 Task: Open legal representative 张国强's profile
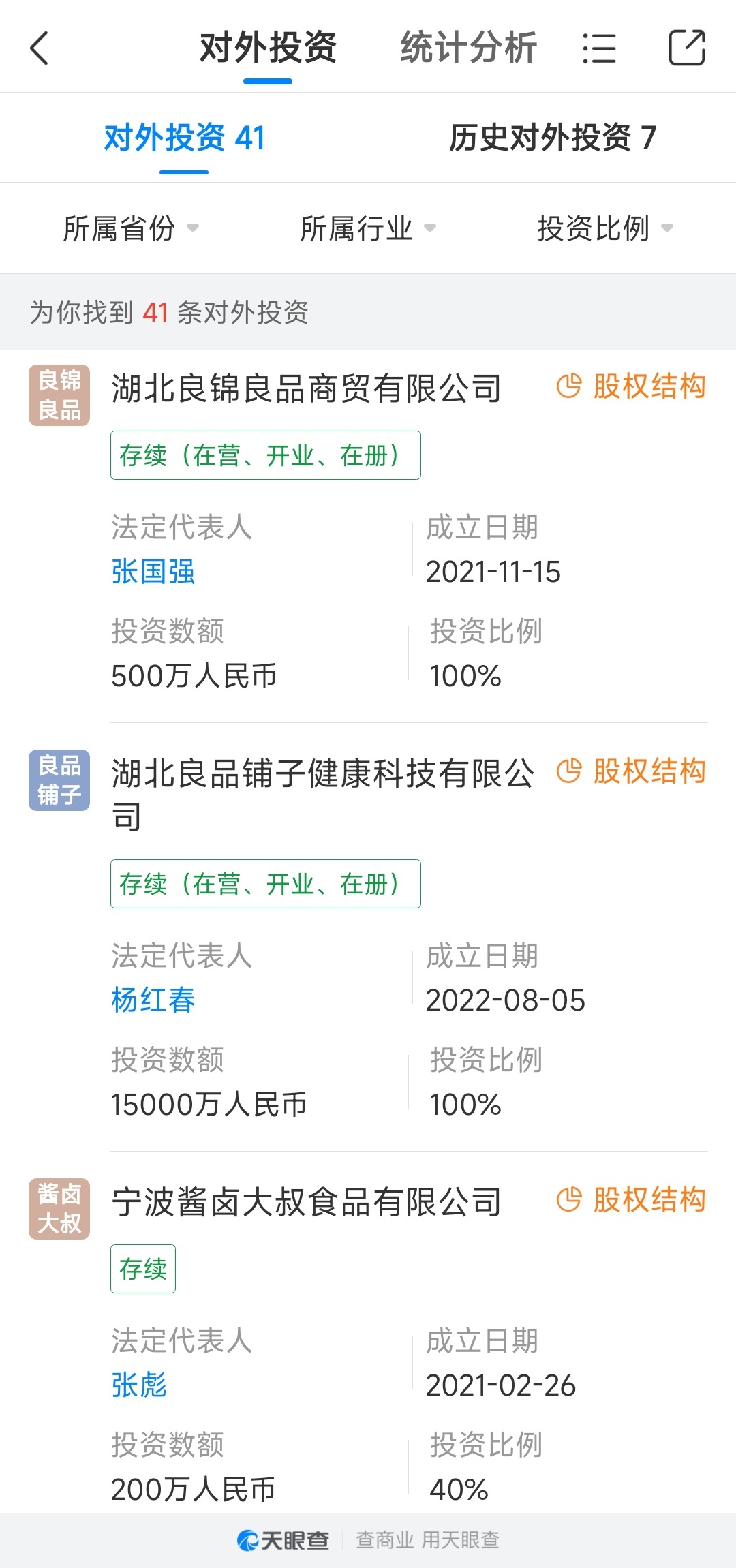click(153, 572)
